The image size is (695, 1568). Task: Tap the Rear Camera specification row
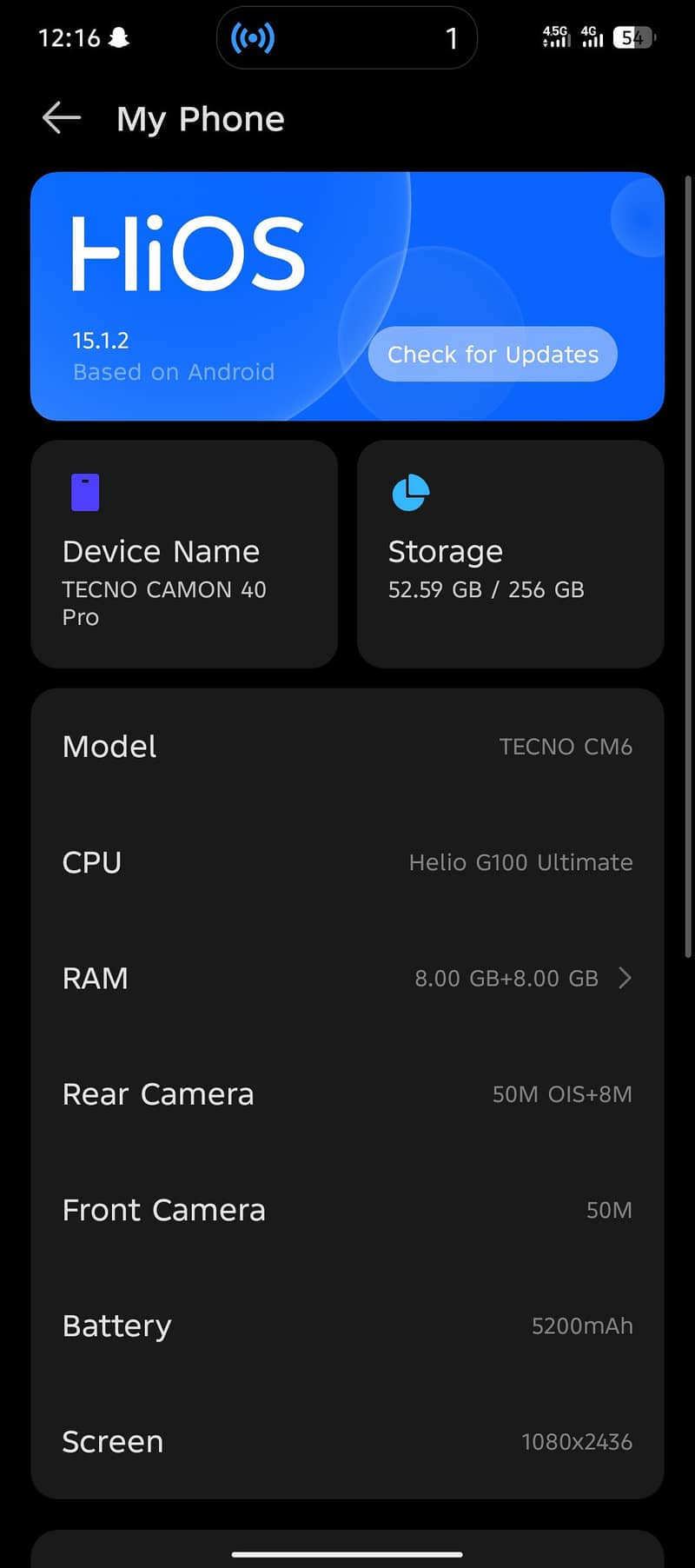coord(347,1093)
